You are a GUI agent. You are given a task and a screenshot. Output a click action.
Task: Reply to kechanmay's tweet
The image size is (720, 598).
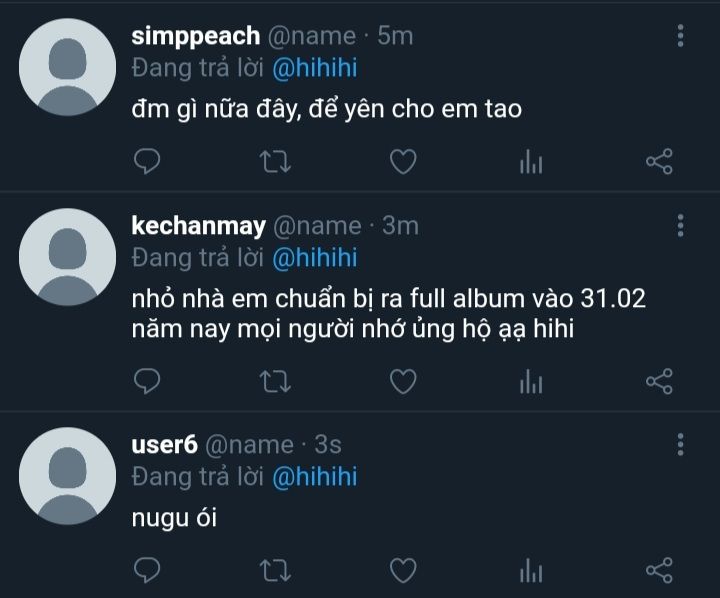[x=147, y=381]
